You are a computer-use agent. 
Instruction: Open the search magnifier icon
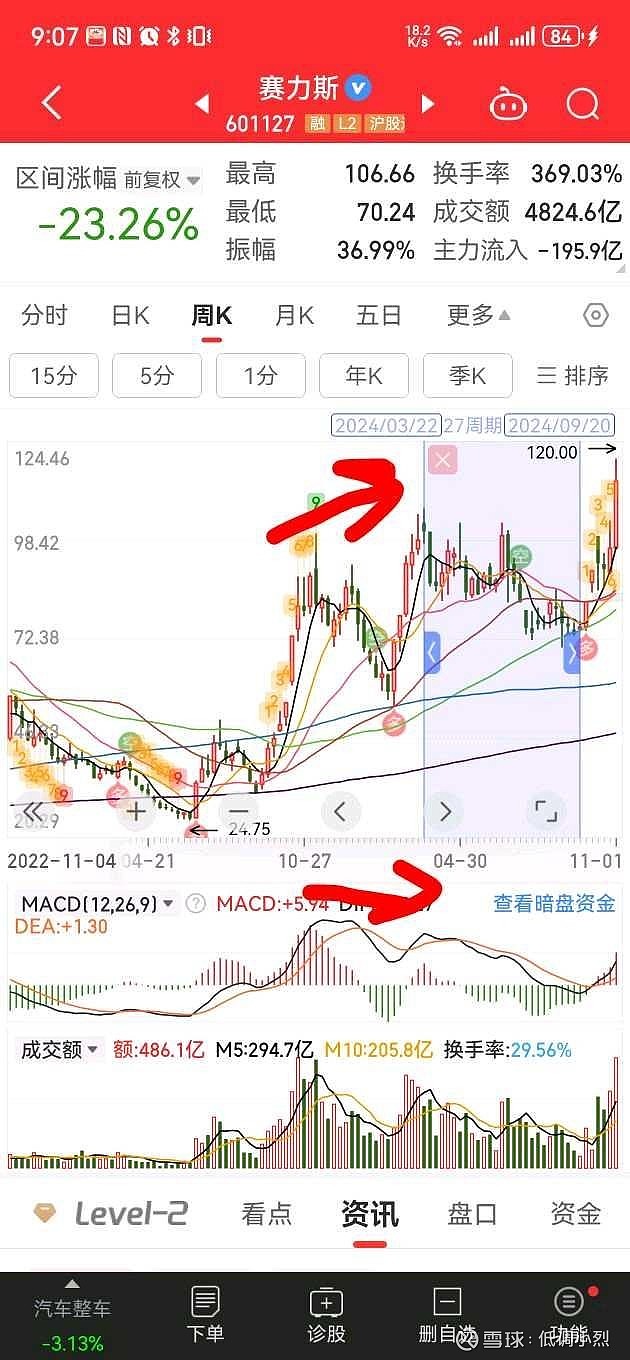tap(582, 103)
